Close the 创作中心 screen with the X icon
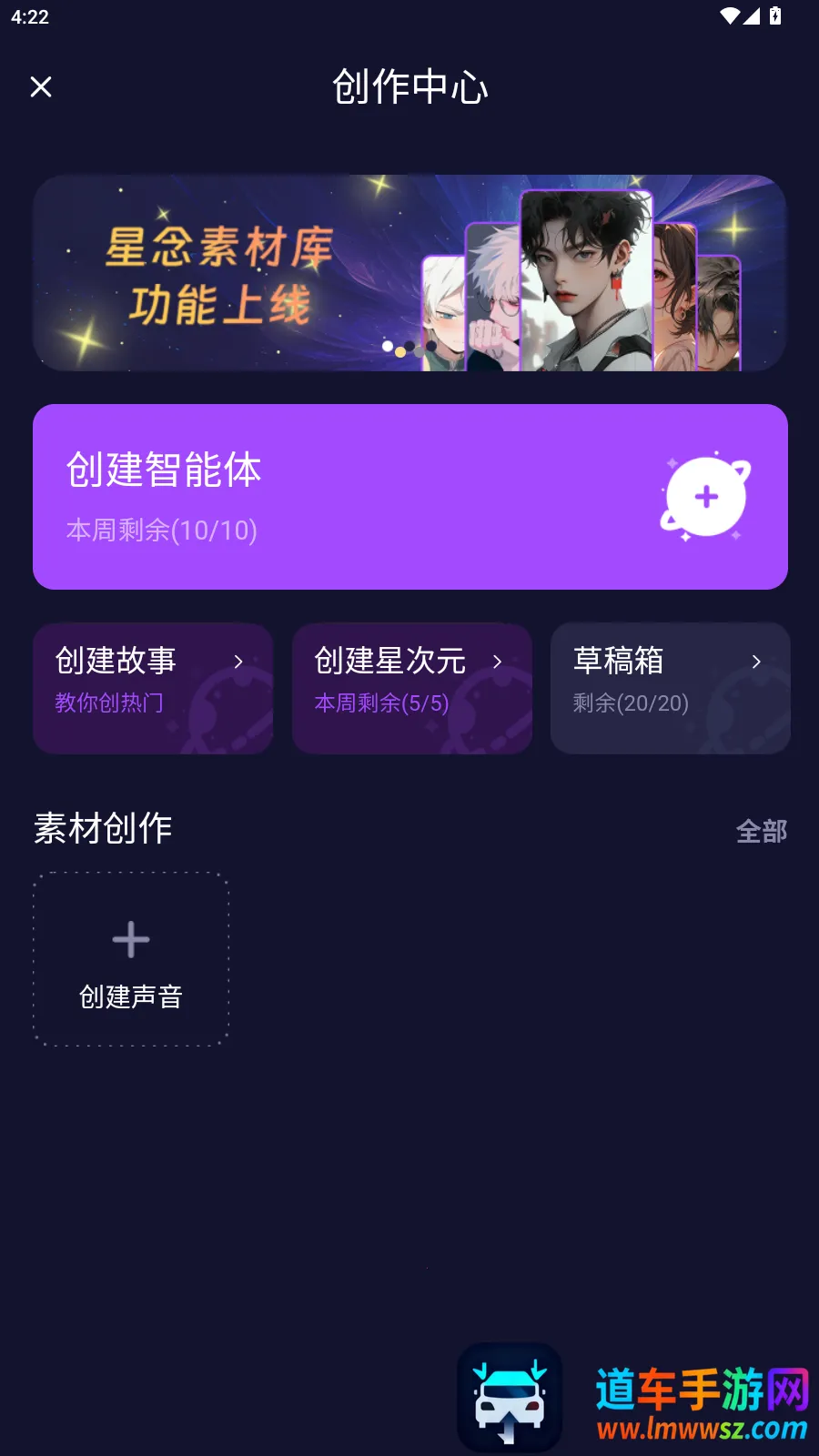This screenshot has width=819, height=1456. coord(41,86)
